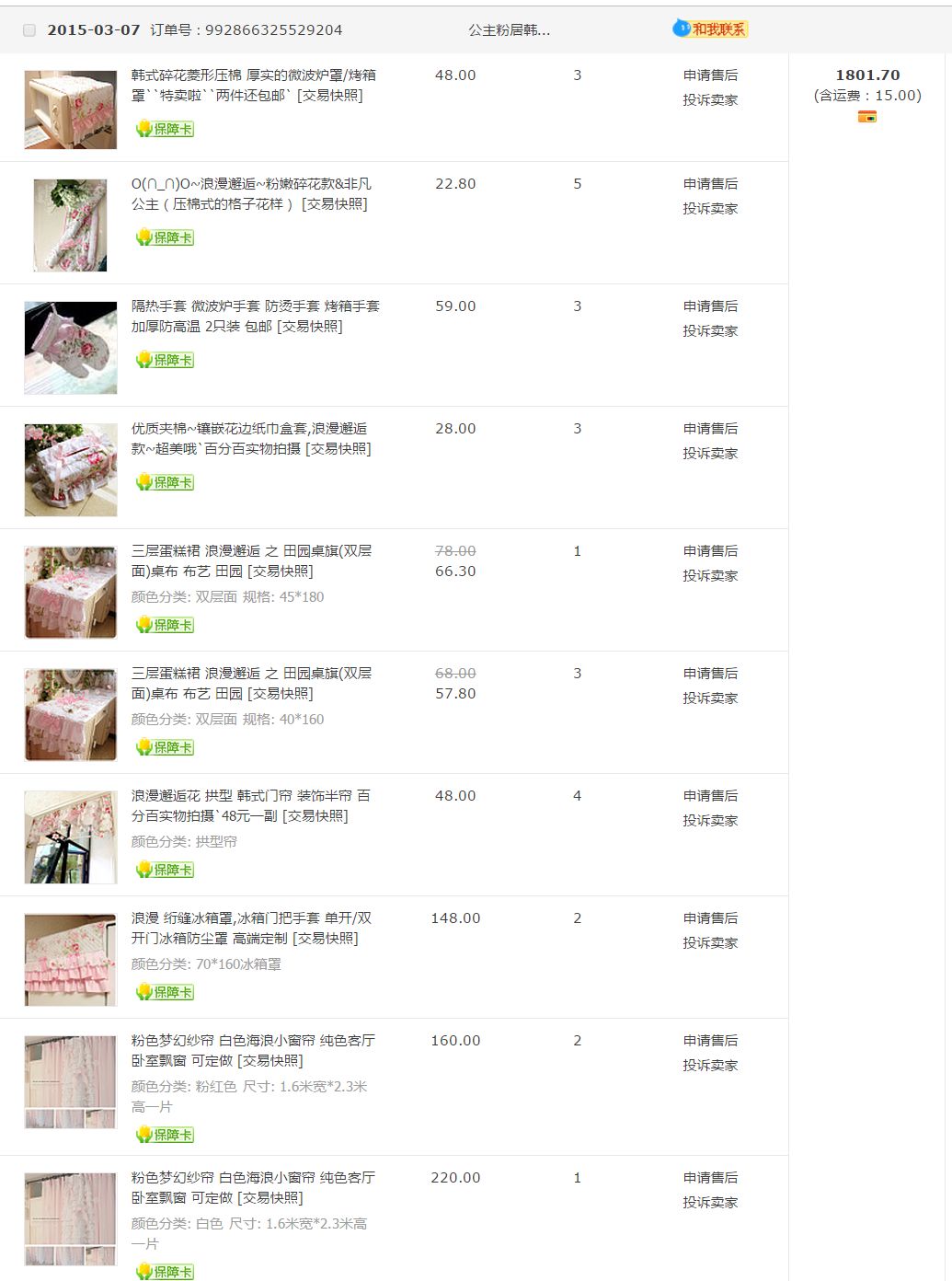The image size is (952, 1281).
Task: View 交易快照 snapshot of O(∩_∩)O item
Action: tap(335, 204)
